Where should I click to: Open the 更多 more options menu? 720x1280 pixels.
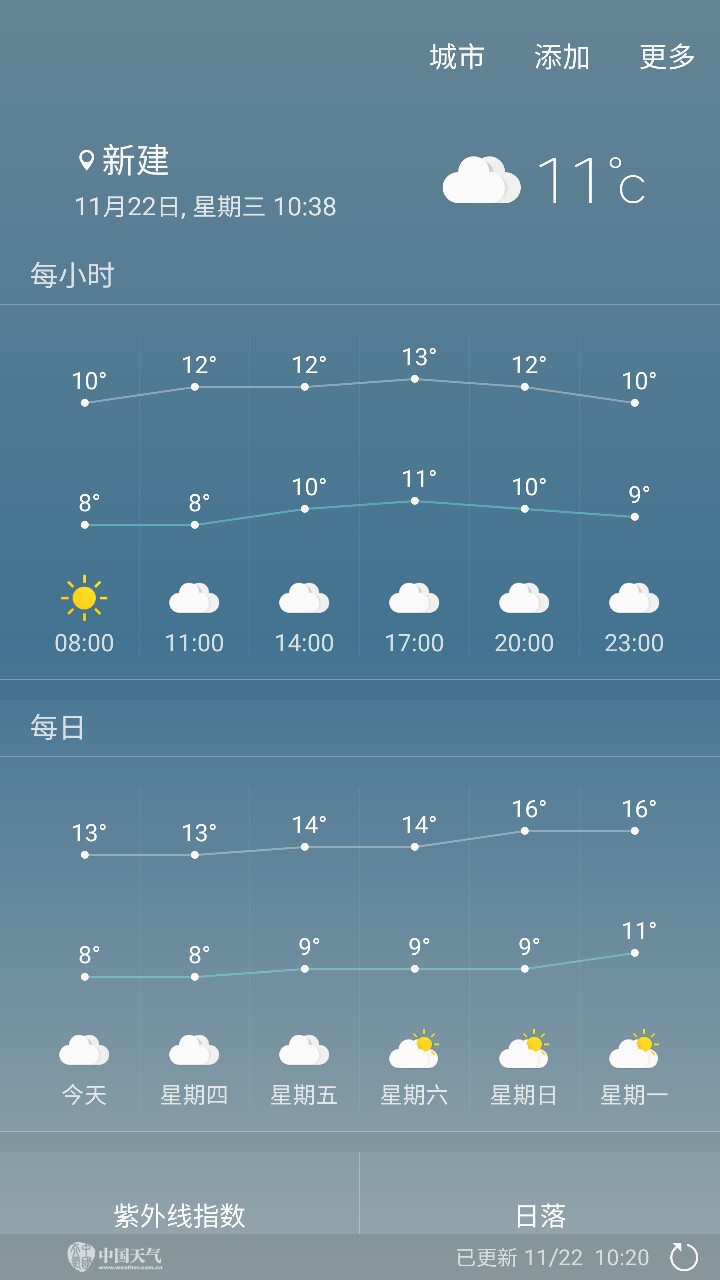click(667, 57)
